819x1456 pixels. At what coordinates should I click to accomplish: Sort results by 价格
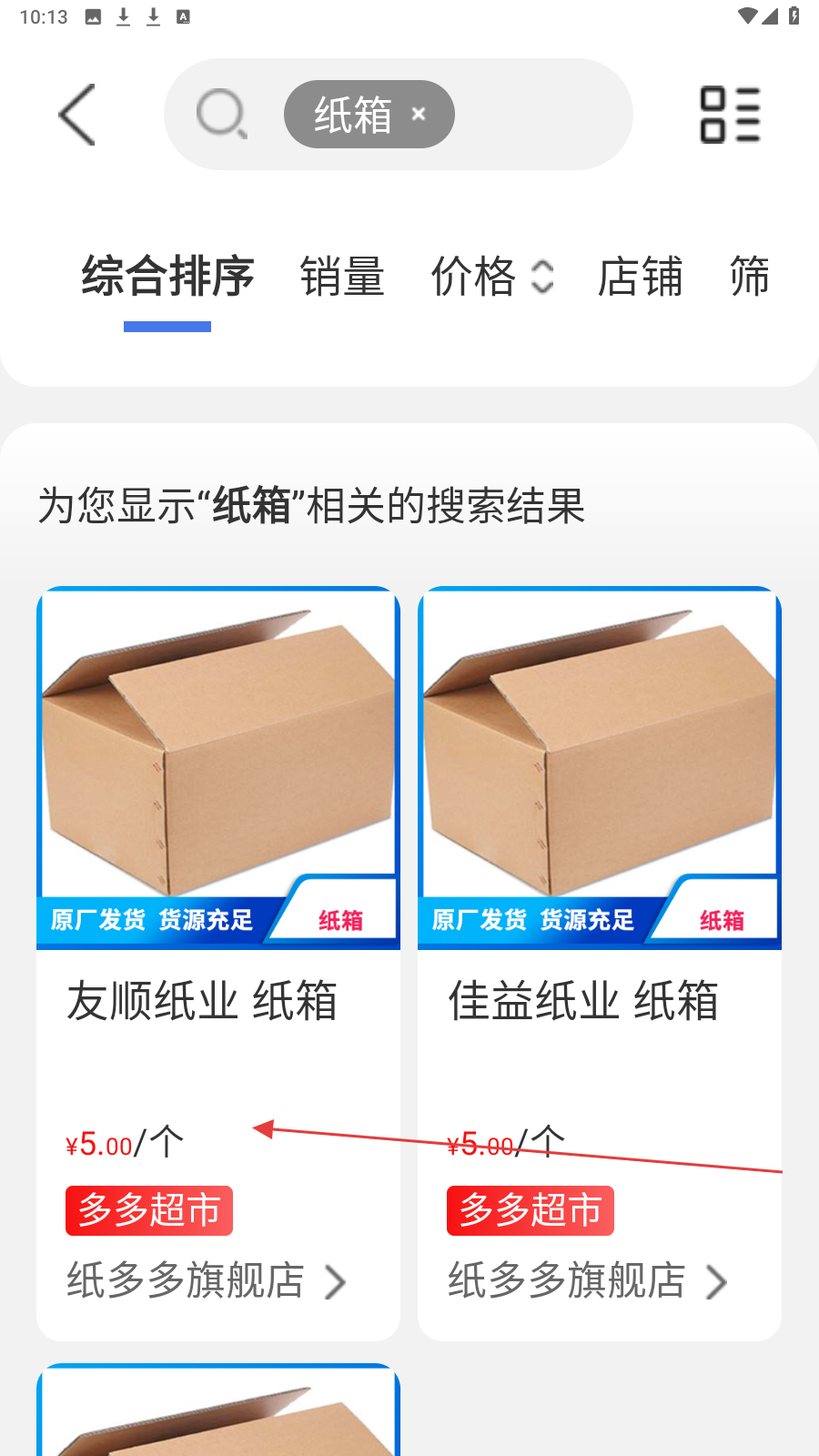(491, 277)
